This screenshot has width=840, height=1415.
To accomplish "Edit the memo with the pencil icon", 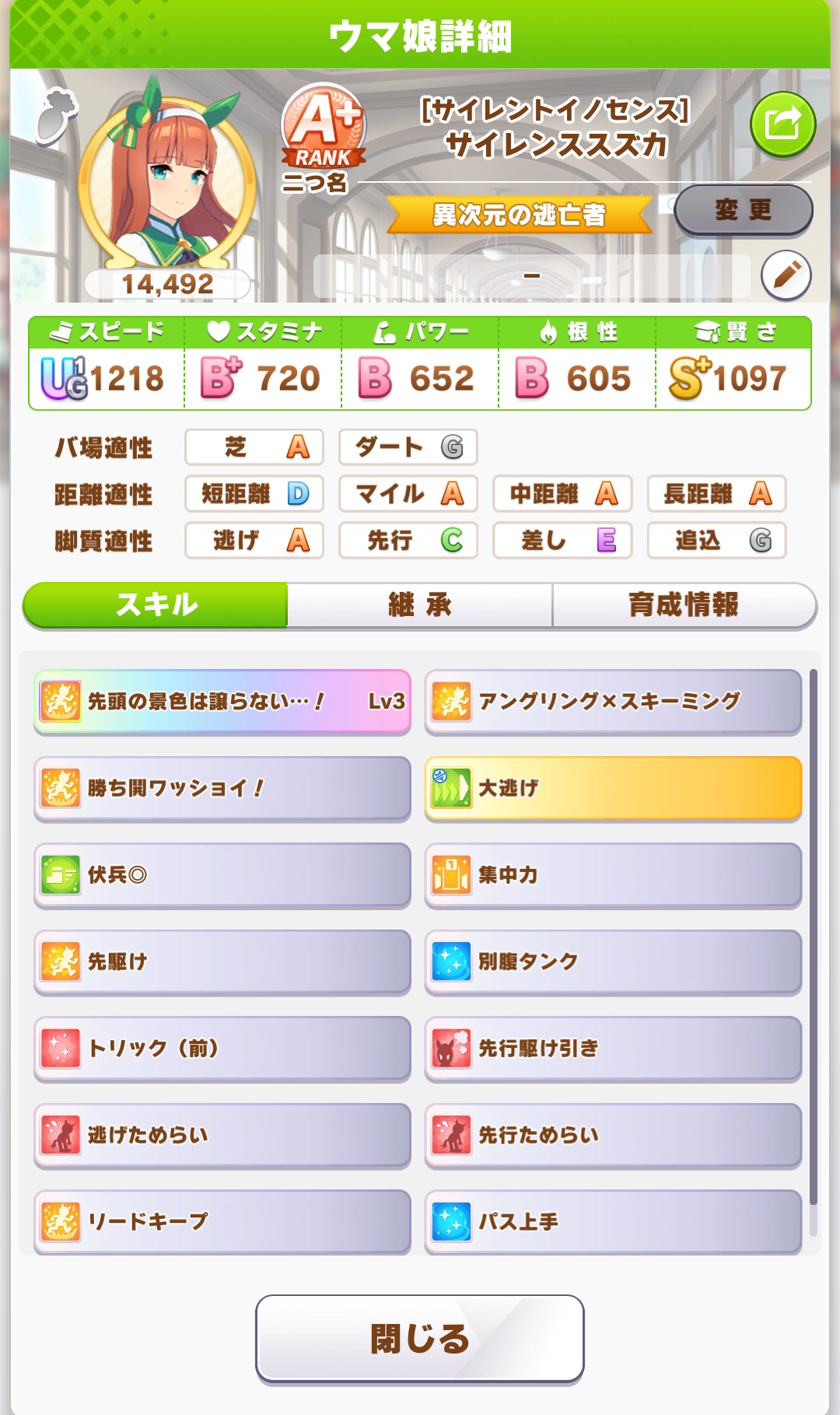I will [786, 275].
